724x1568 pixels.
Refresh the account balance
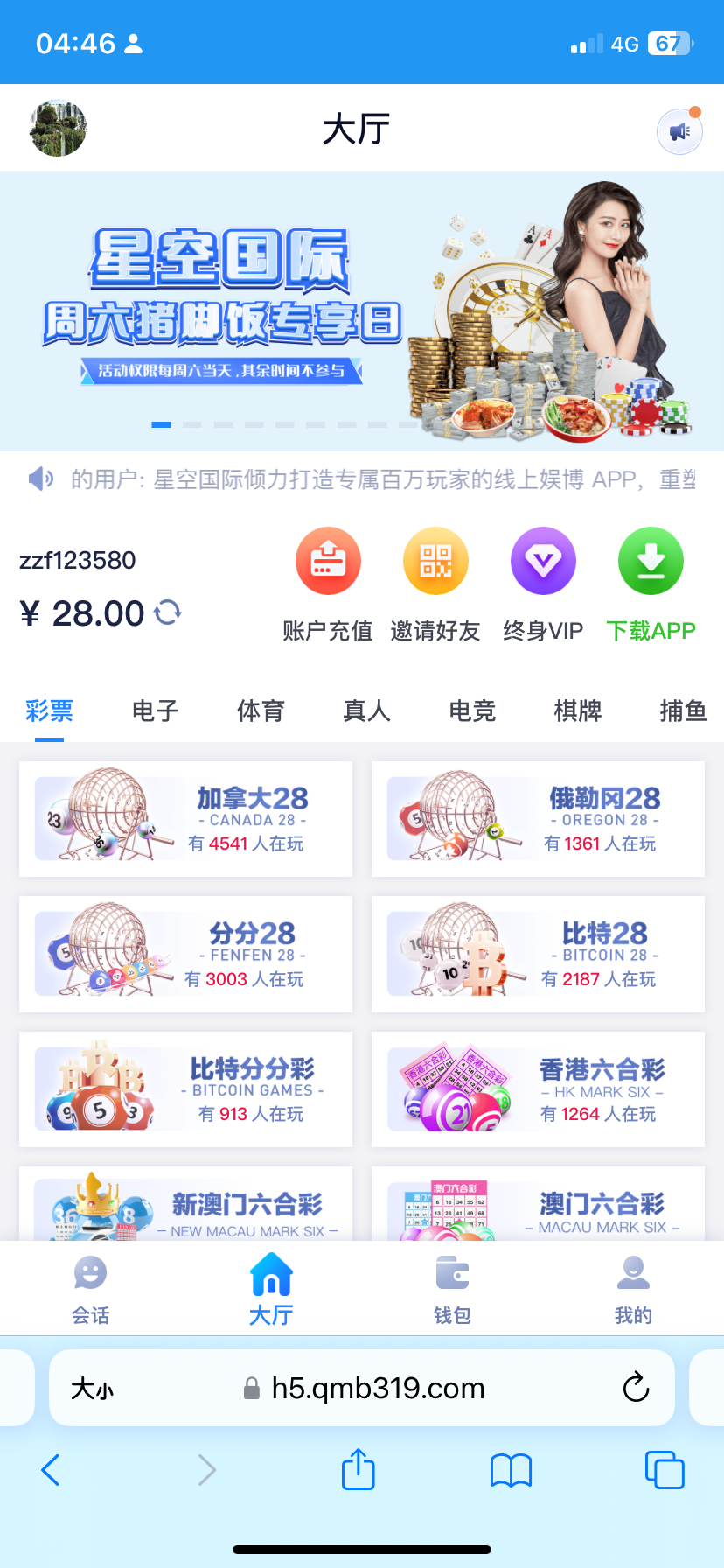coord(168,612)
